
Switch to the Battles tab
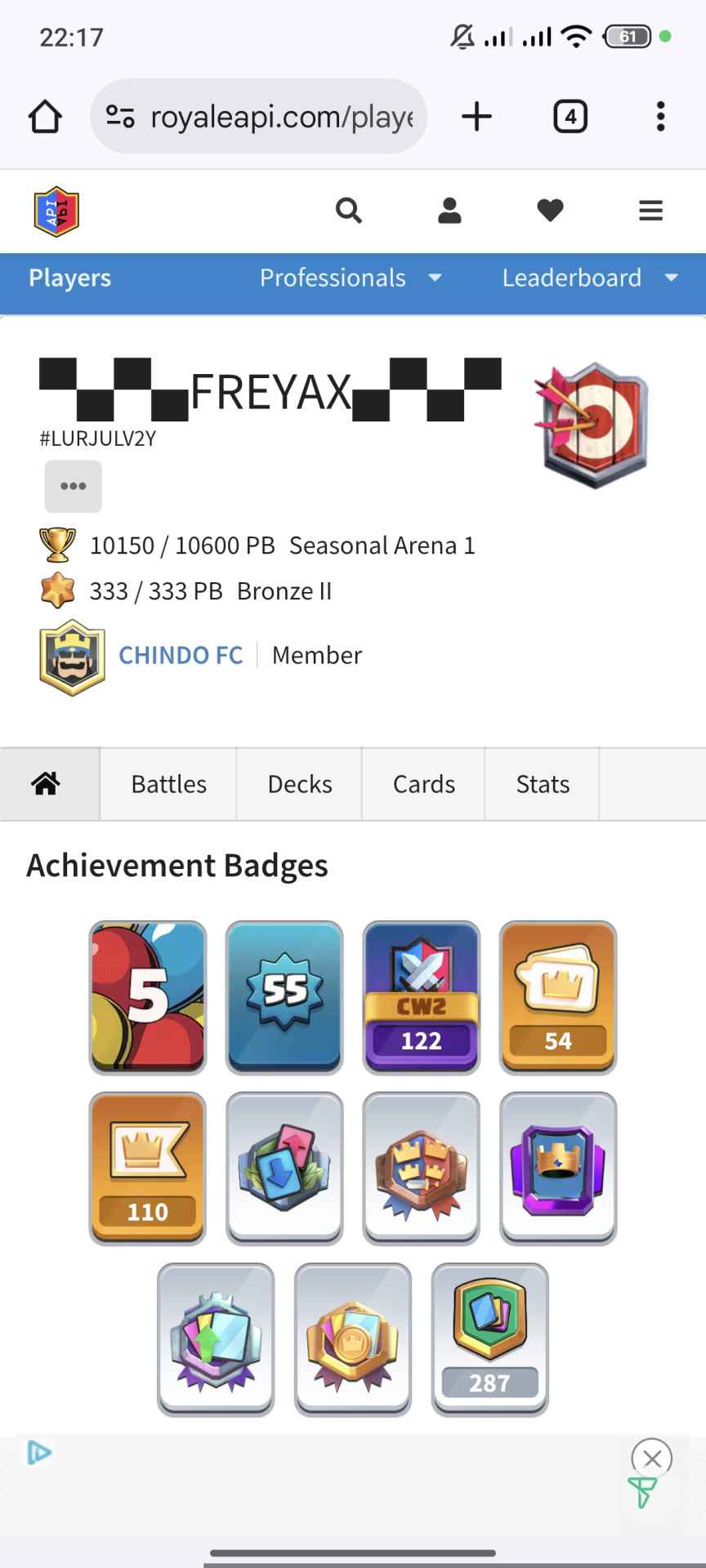(x=168, y=784)
